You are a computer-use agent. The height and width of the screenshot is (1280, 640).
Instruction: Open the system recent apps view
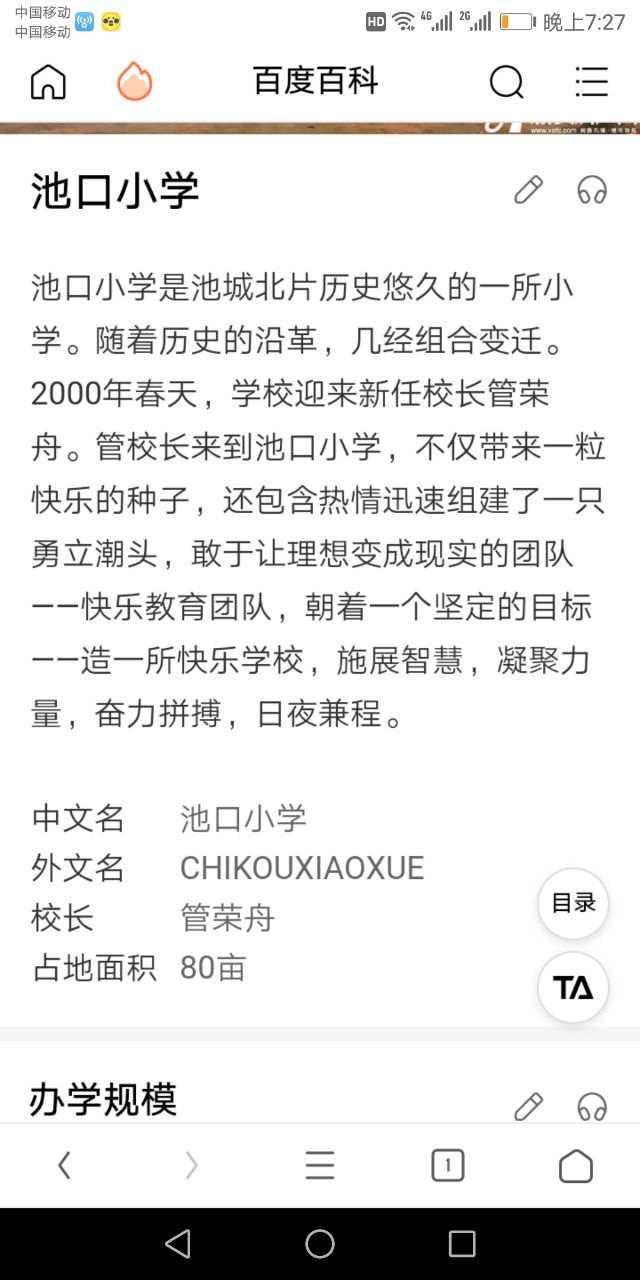click(462, 1243)
